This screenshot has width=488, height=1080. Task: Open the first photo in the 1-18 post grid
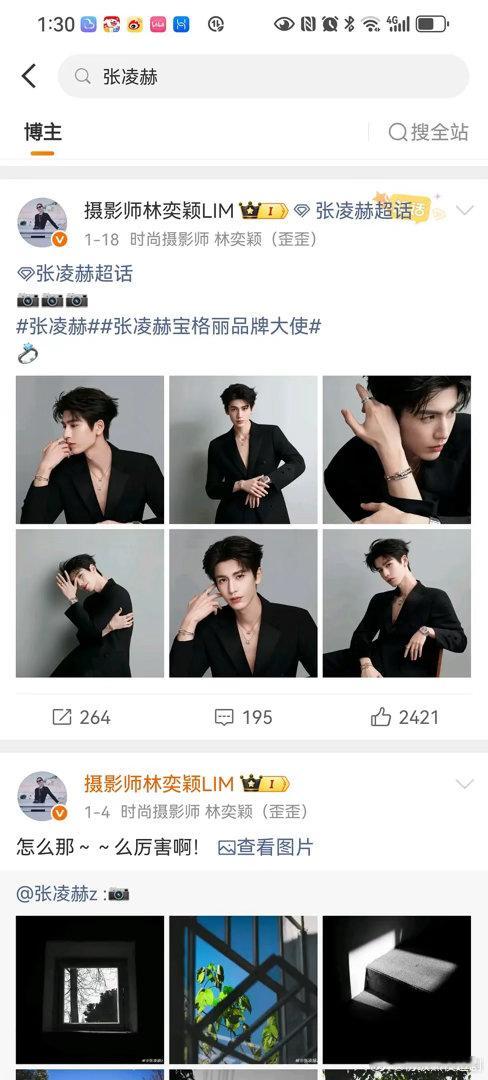point(90,450)
